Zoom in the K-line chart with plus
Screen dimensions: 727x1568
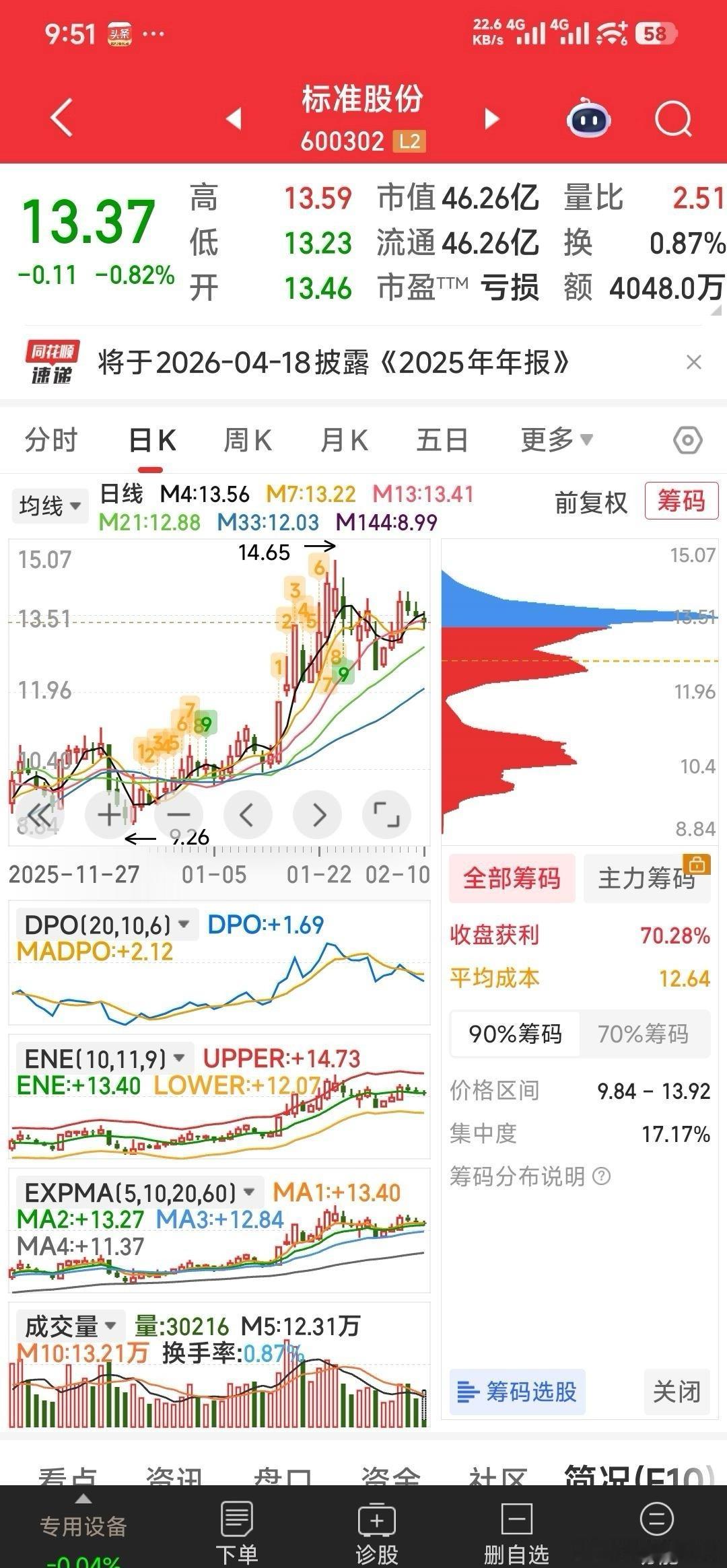[109, 815]
